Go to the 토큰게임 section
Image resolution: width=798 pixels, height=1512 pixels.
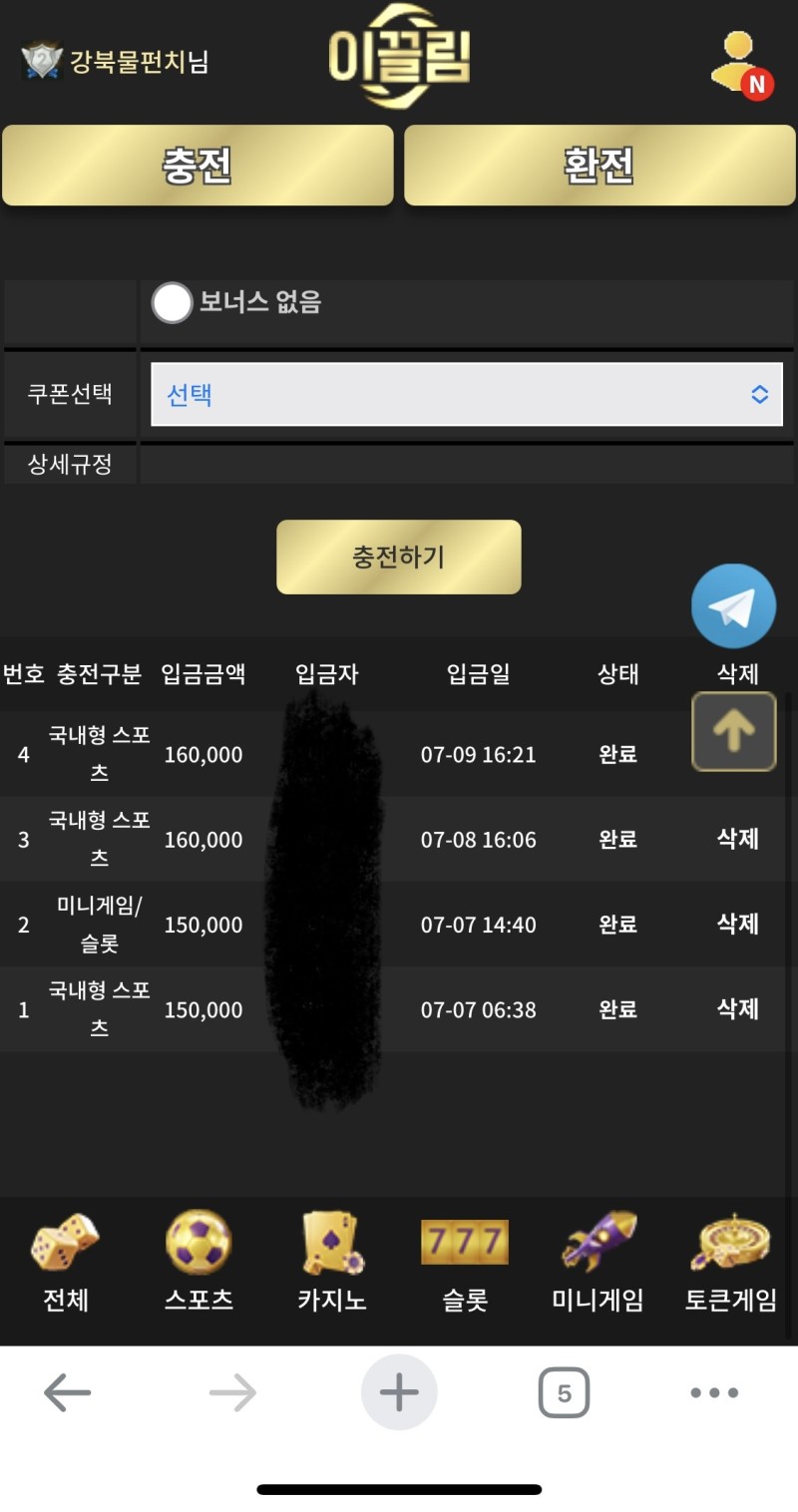click(730, 1262)
